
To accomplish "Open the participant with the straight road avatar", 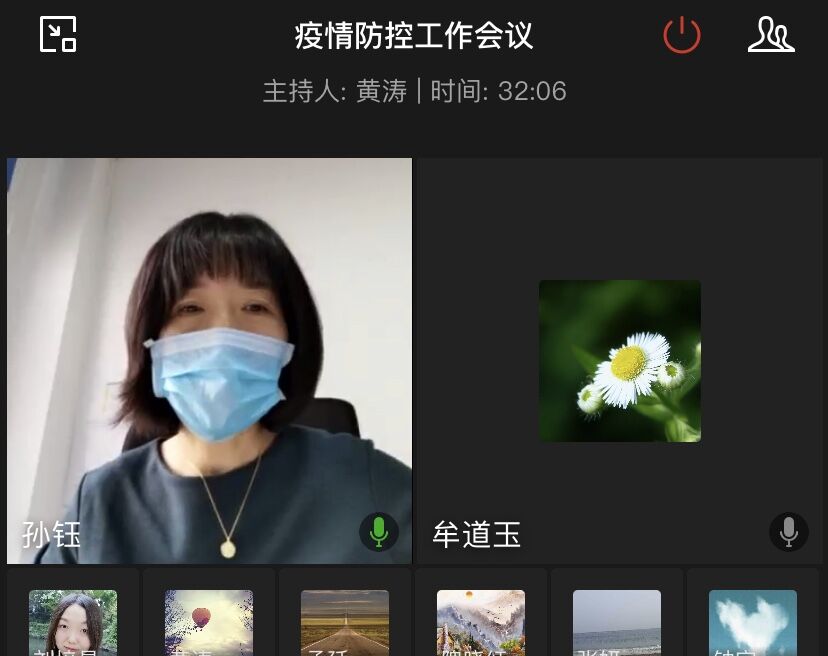I will [345, 622].
